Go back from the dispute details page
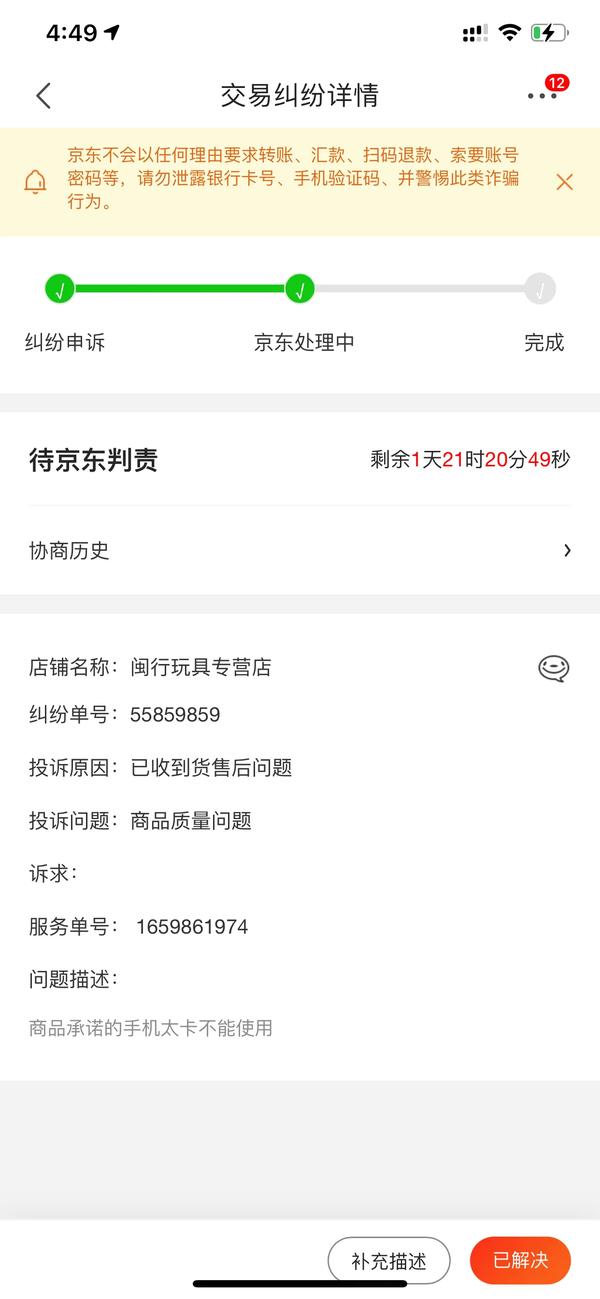Image resolution: width=600 pixels, height=1299 pixels. [43, 96]
